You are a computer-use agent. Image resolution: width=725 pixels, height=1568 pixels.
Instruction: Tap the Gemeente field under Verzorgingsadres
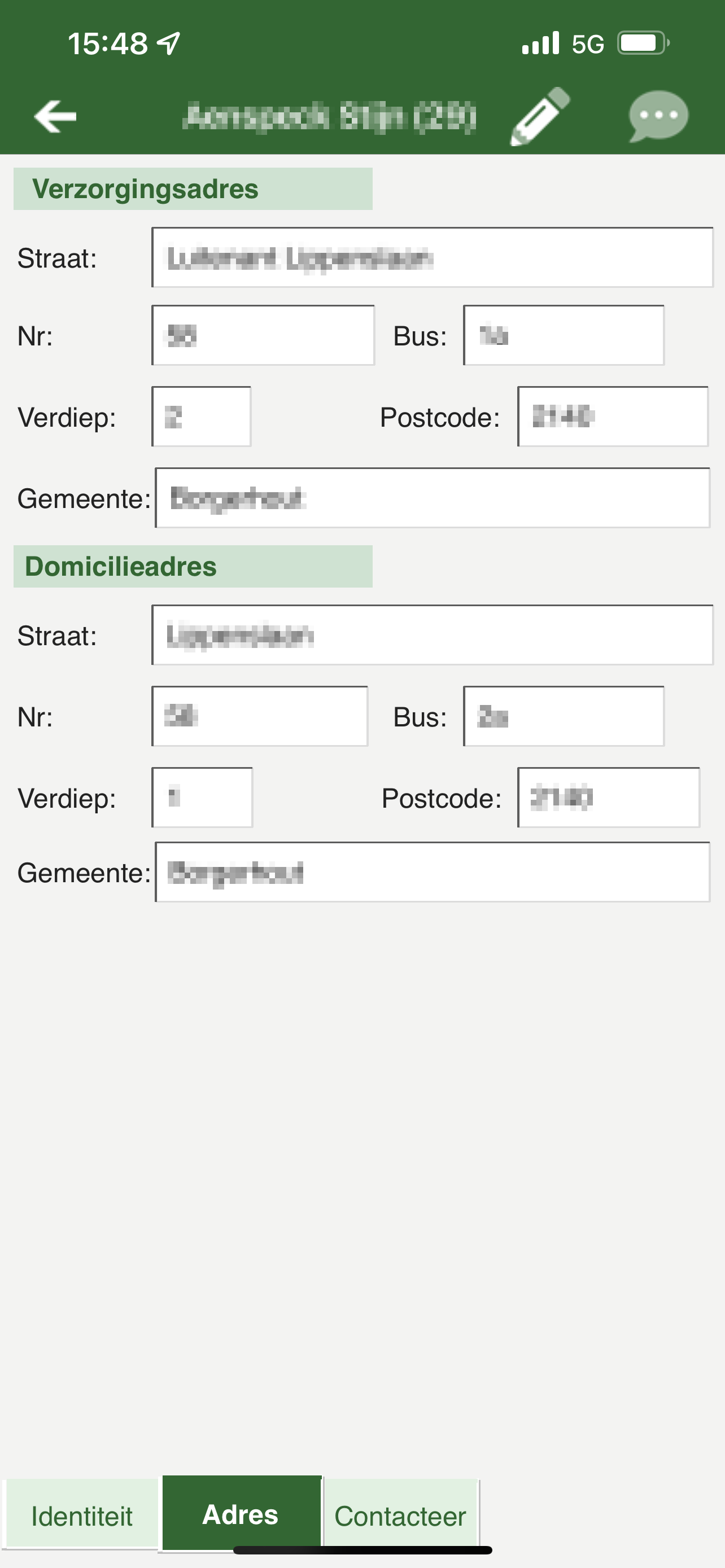click(x=432, y=498)
